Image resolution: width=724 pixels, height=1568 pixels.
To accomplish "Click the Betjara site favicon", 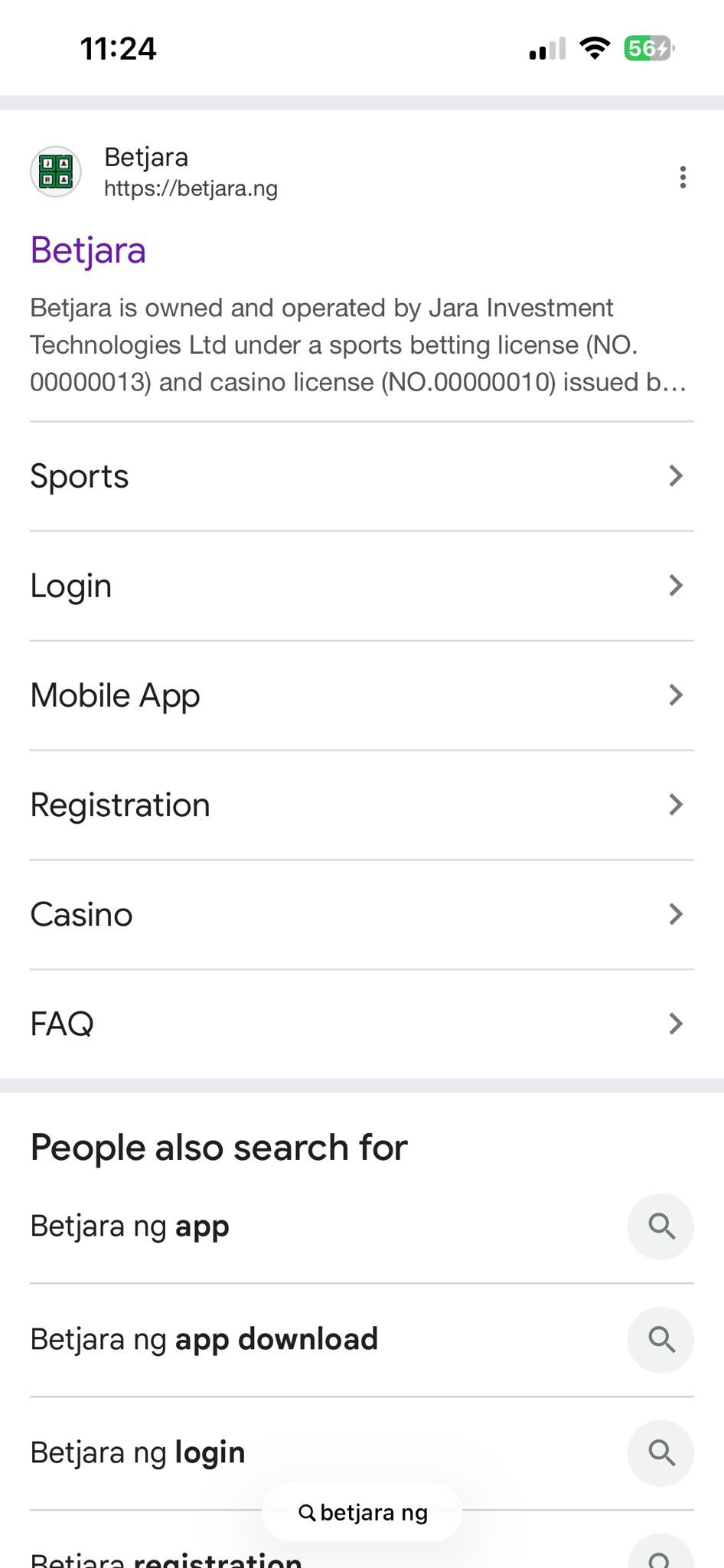I will pos(56,171).
